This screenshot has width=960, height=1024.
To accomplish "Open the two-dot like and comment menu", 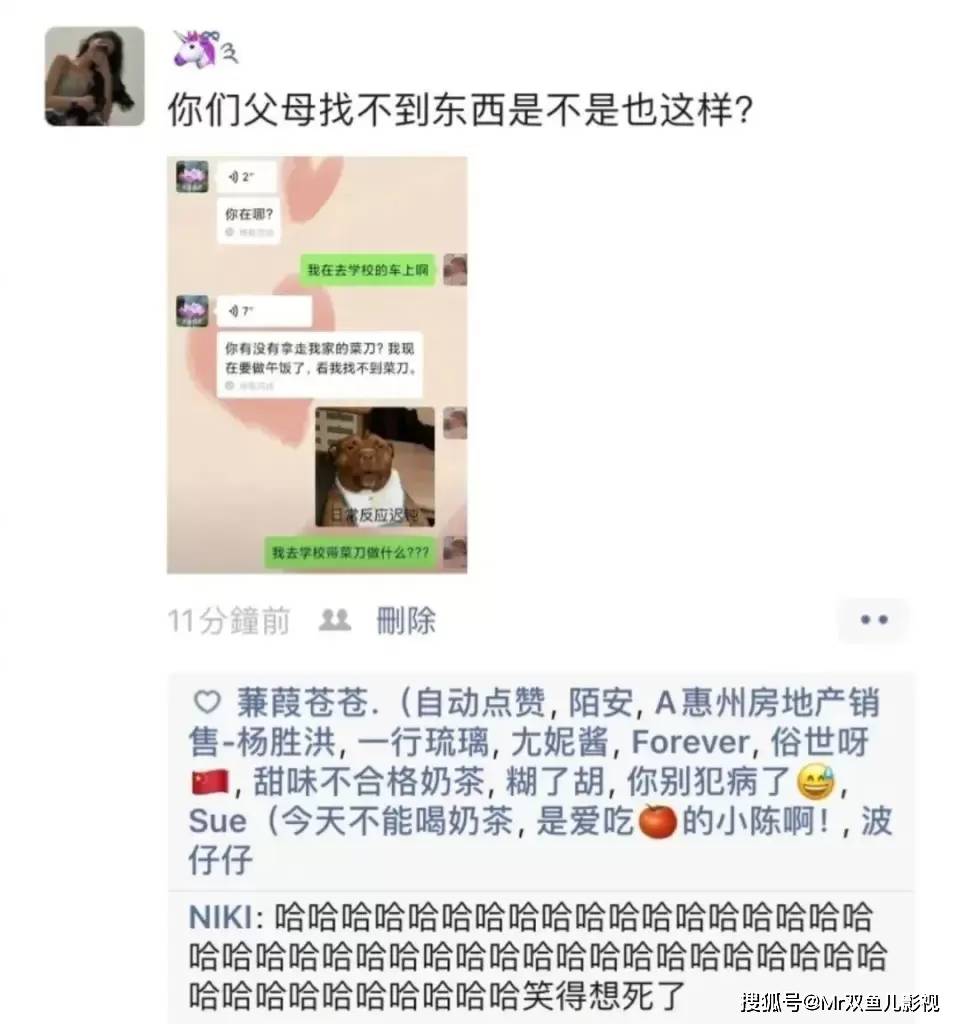I will click(x=873, y=620).
